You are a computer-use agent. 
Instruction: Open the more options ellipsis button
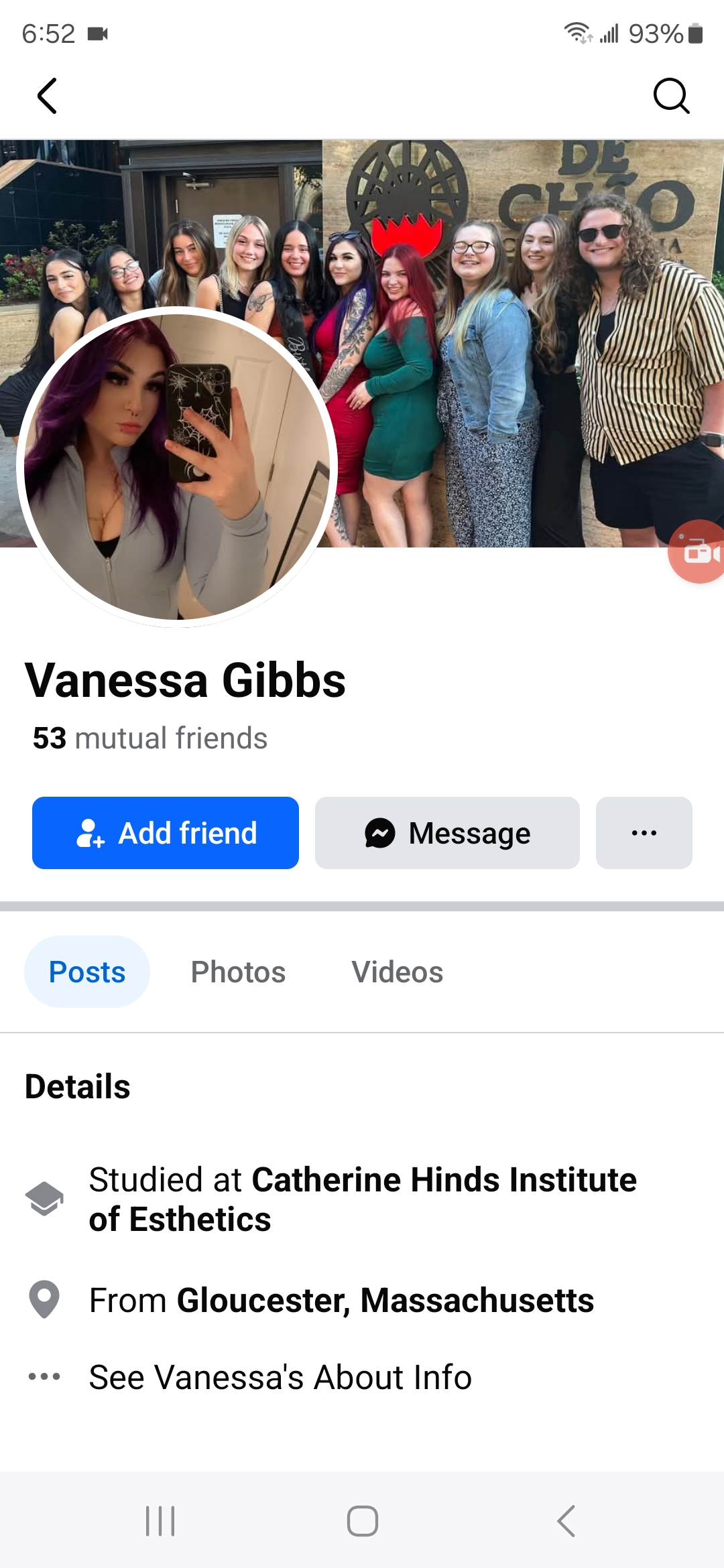644,833
